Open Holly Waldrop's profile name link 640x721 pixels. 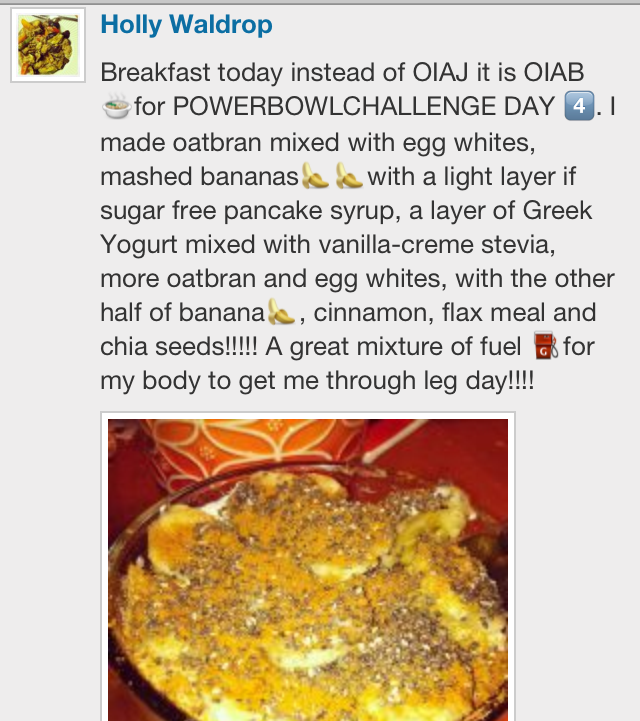[186, 25]
